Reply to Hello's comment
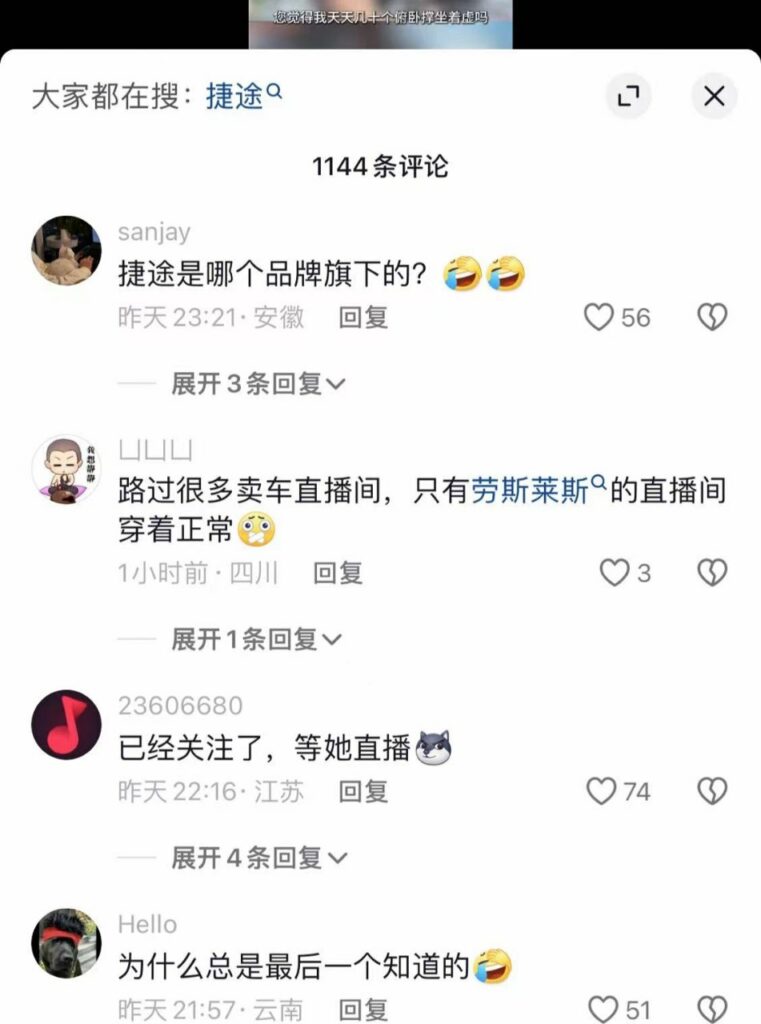This screenshot has height=1024, width=761. (x=363, y=1008)
